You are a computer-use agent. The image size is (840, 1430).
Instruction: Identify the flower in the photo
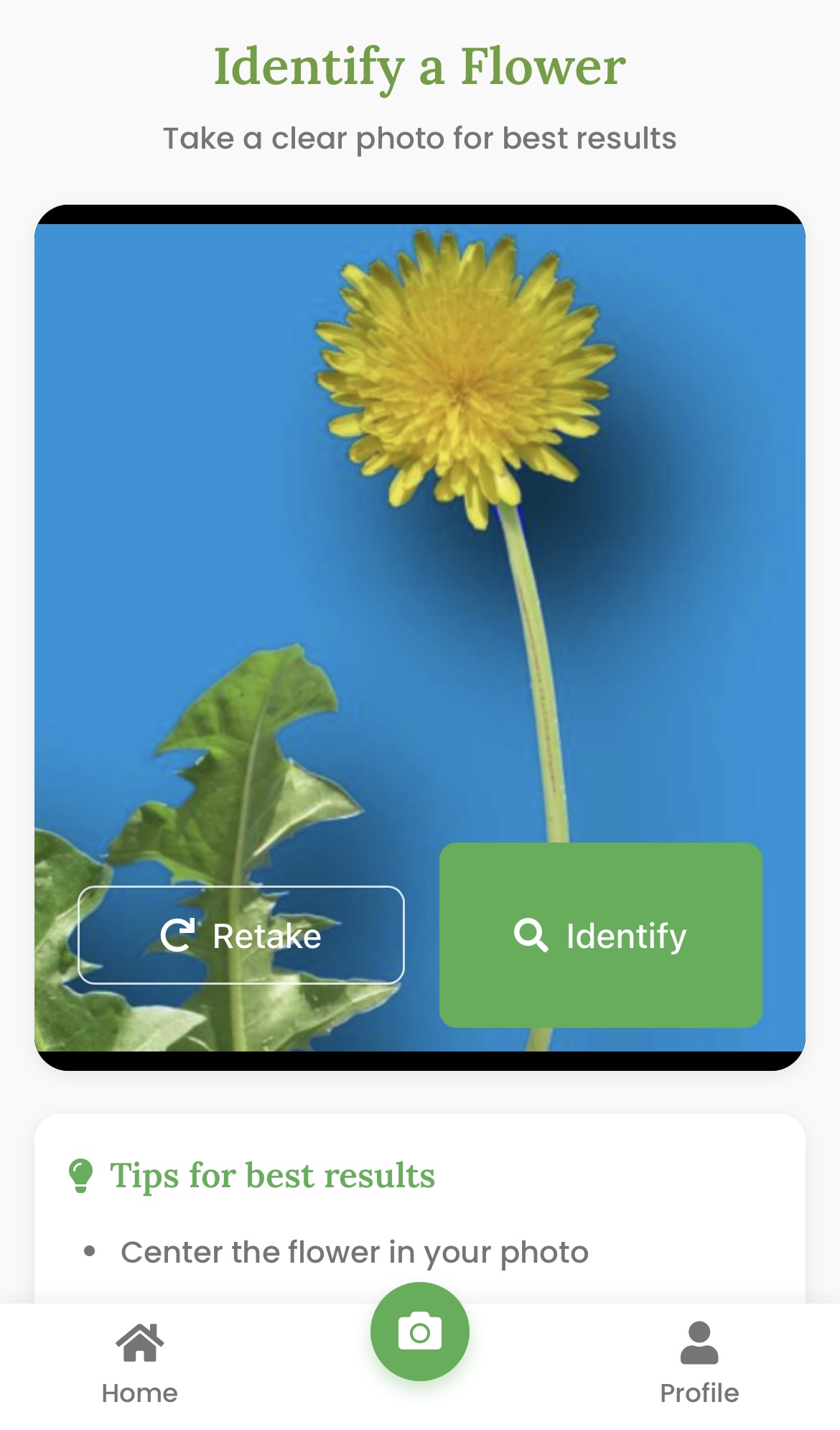coord(601,934)
